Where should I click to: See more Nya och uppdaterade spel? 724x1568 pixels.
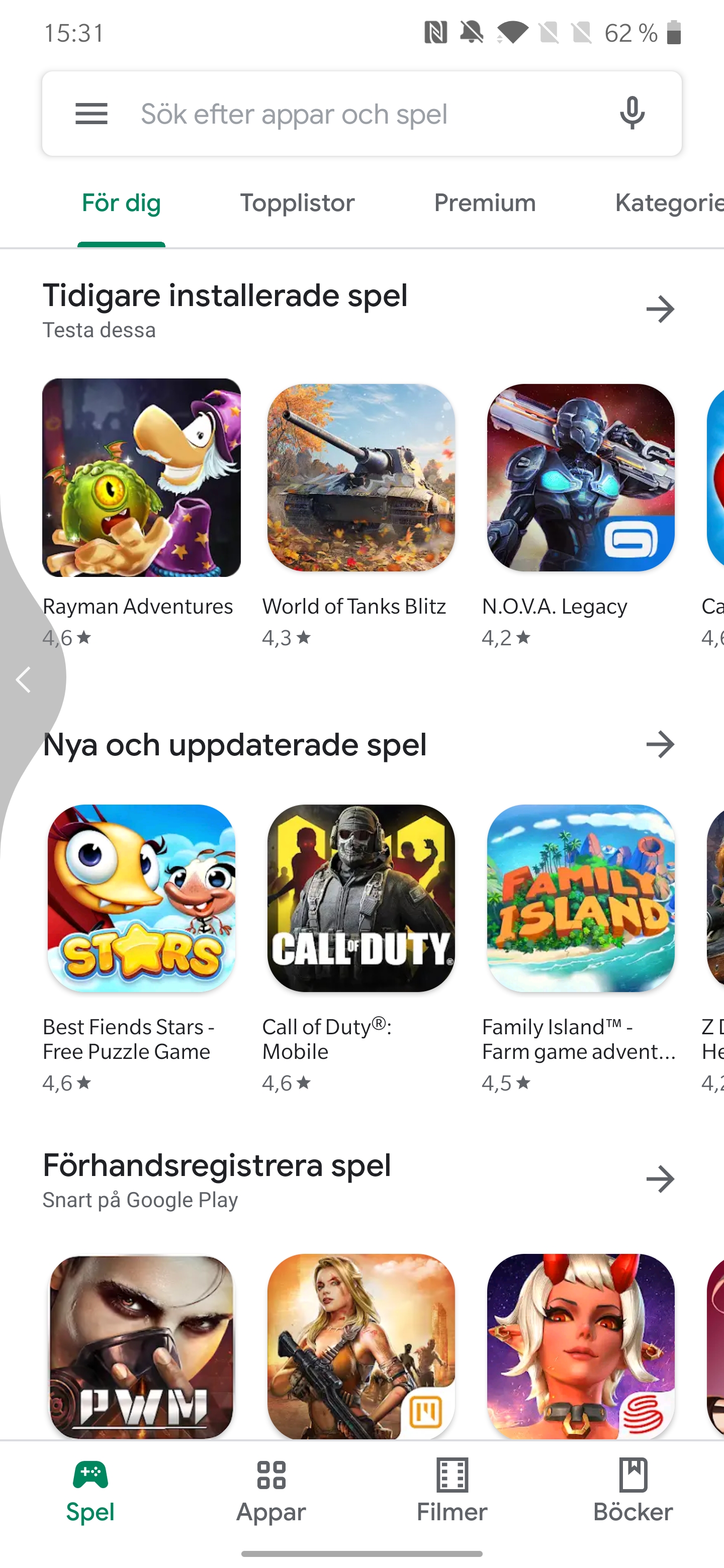660,744
